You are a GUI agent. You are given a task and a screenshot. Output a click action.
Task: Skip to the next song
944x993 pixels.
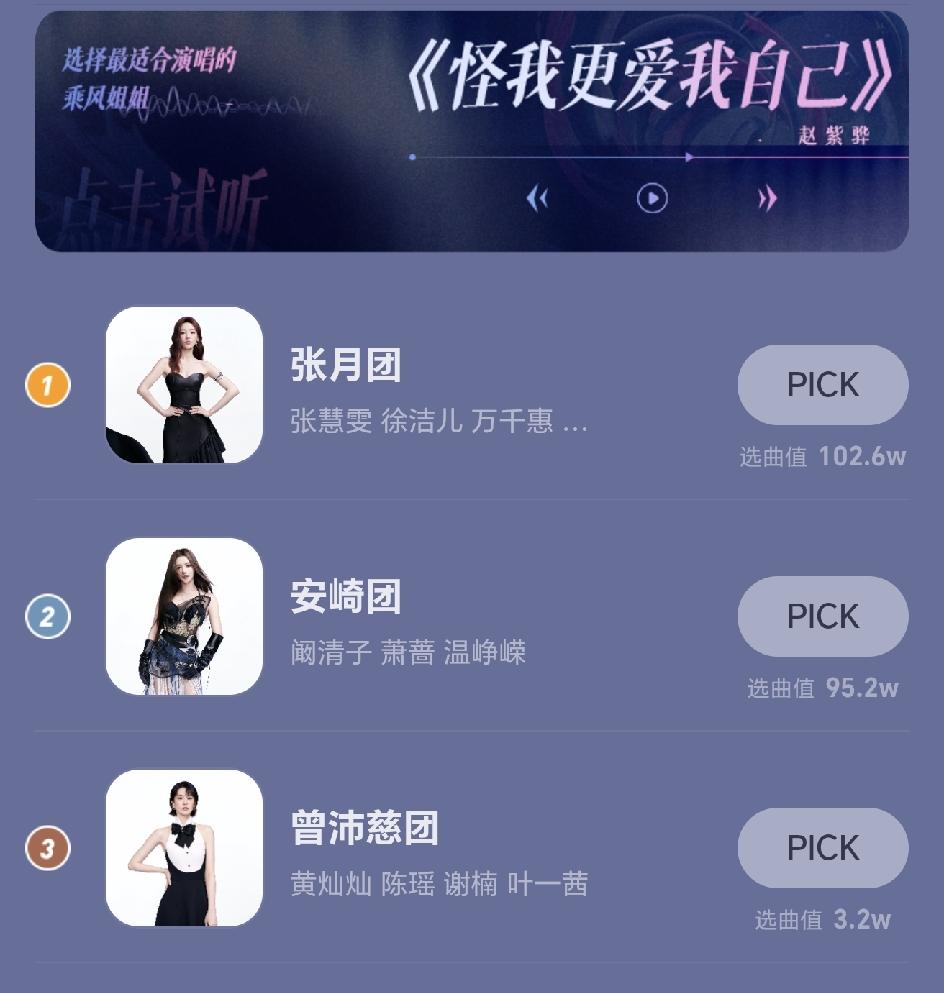click(x=767, y=199)
